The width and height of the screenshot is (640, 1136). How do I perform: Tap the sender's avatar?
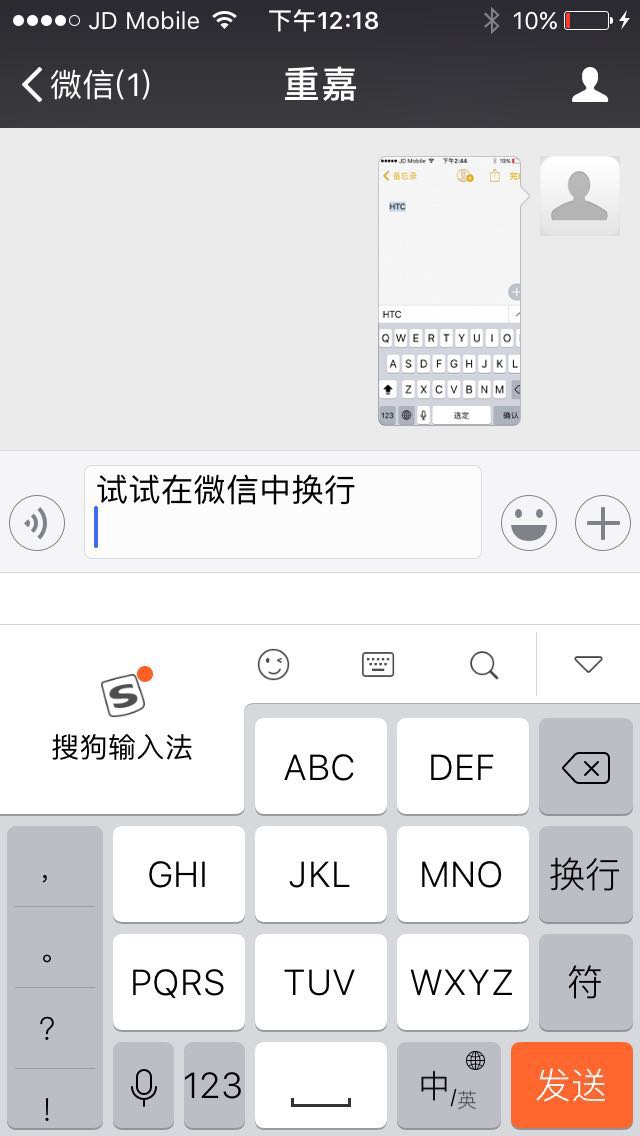coord(580,196)
